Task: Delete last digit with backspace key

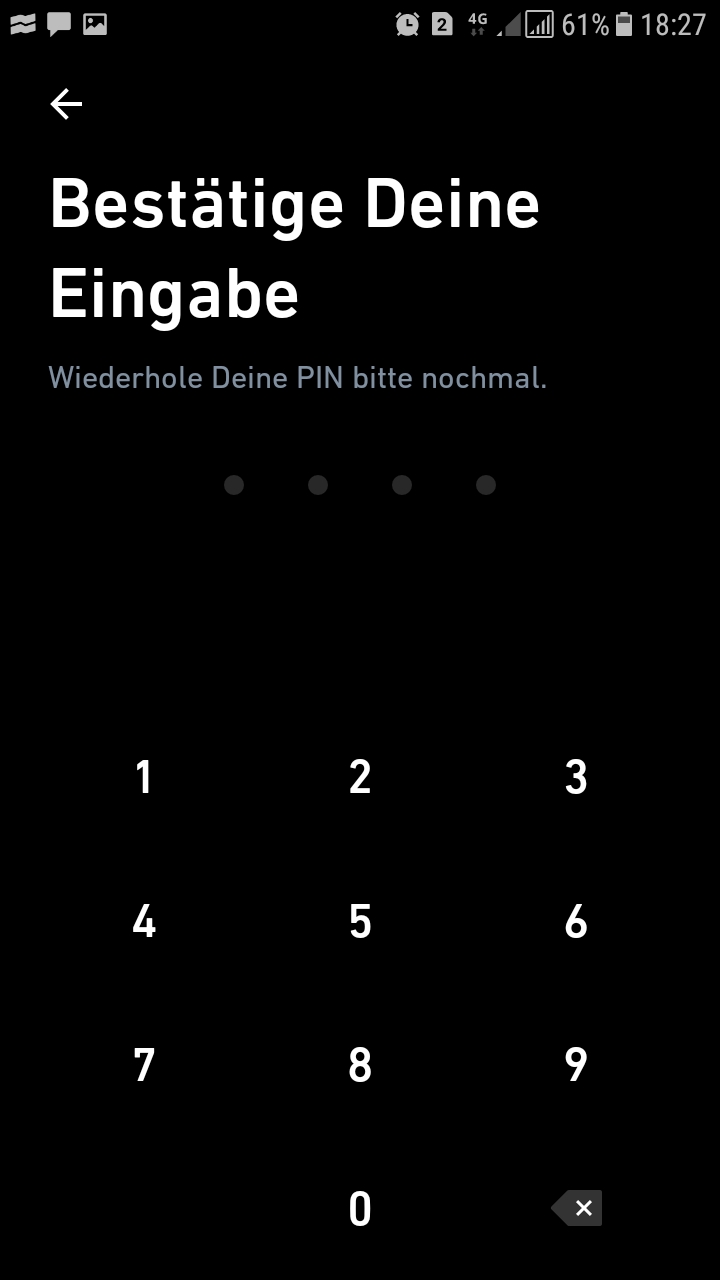Action: tap(577, 1209)
